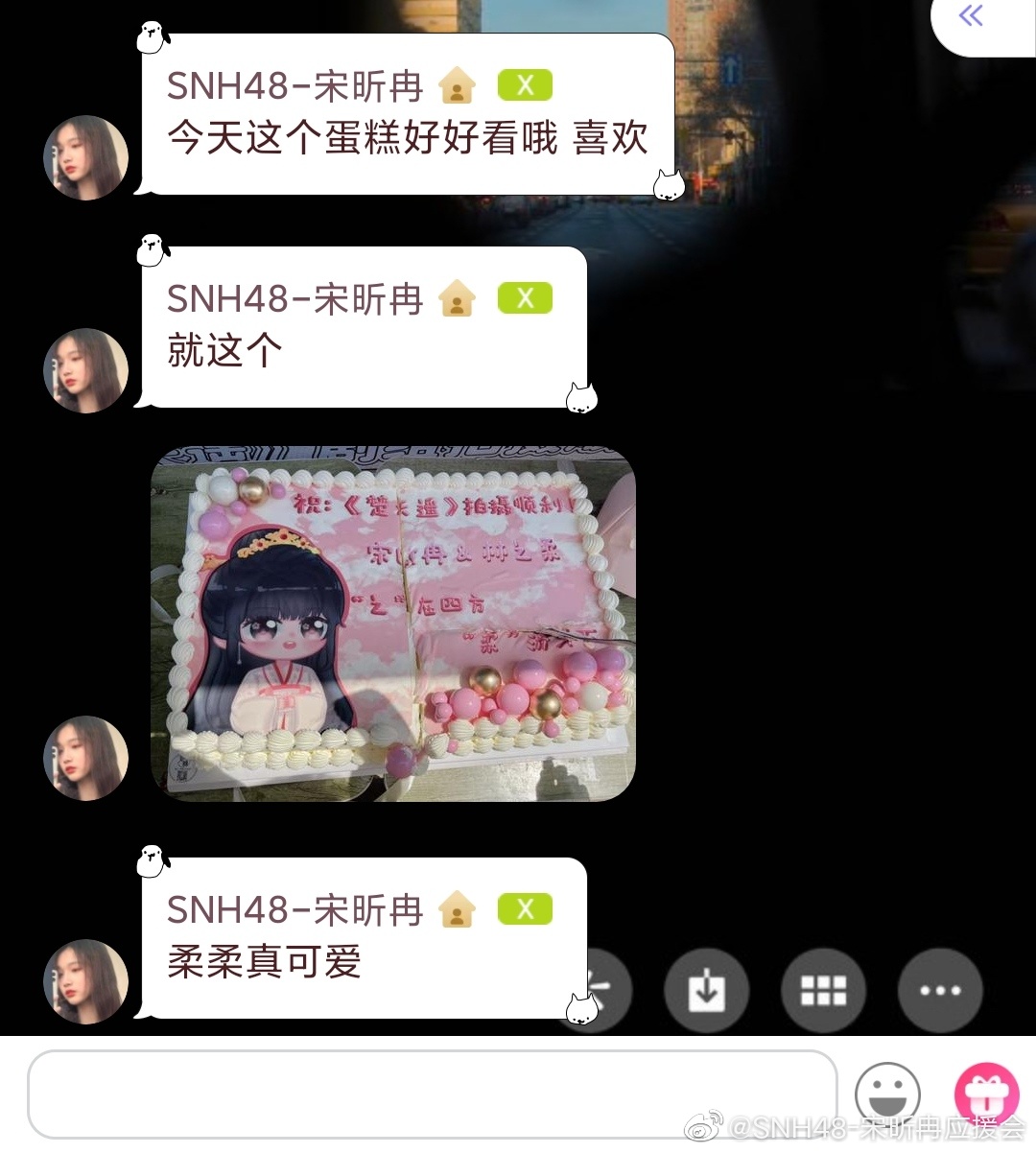Open the grid menu round button
The height and width of the screenshot is (1153, 1036).
tap(823, 990)
